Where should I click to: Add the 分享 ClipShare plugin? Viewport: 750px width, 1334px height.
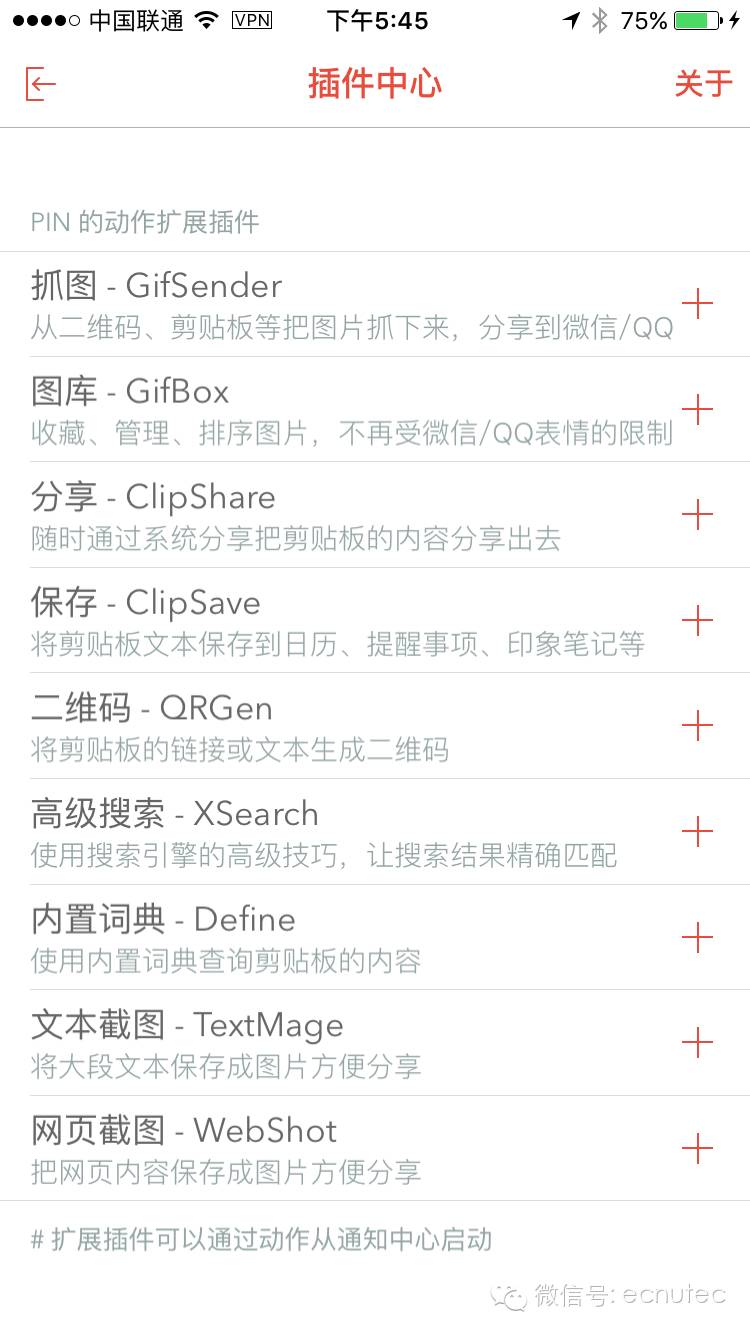(697, 515)
